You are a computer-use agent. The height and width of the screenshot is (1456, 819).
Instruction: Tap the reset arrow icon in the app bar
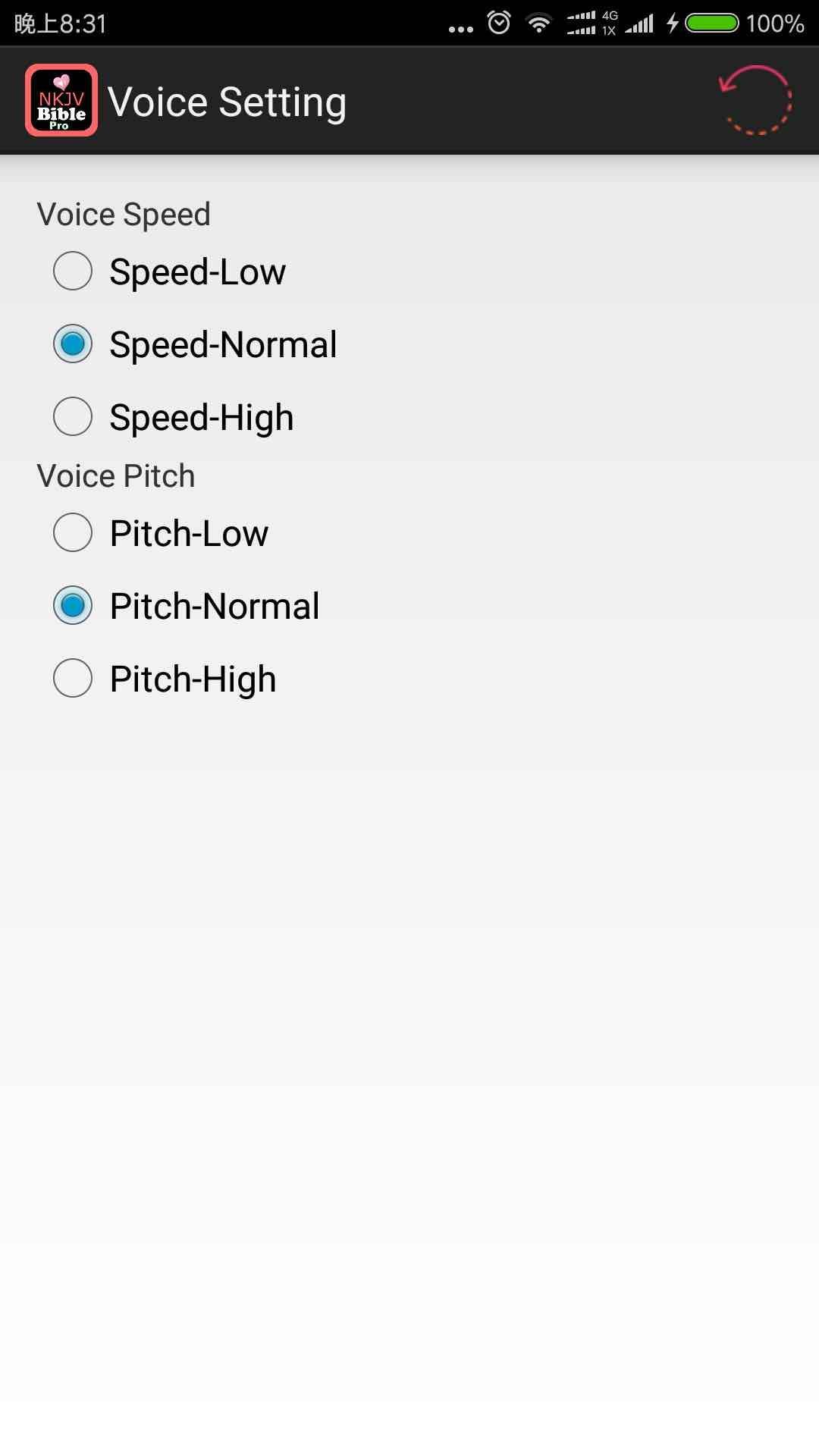(x=755, y=101)
